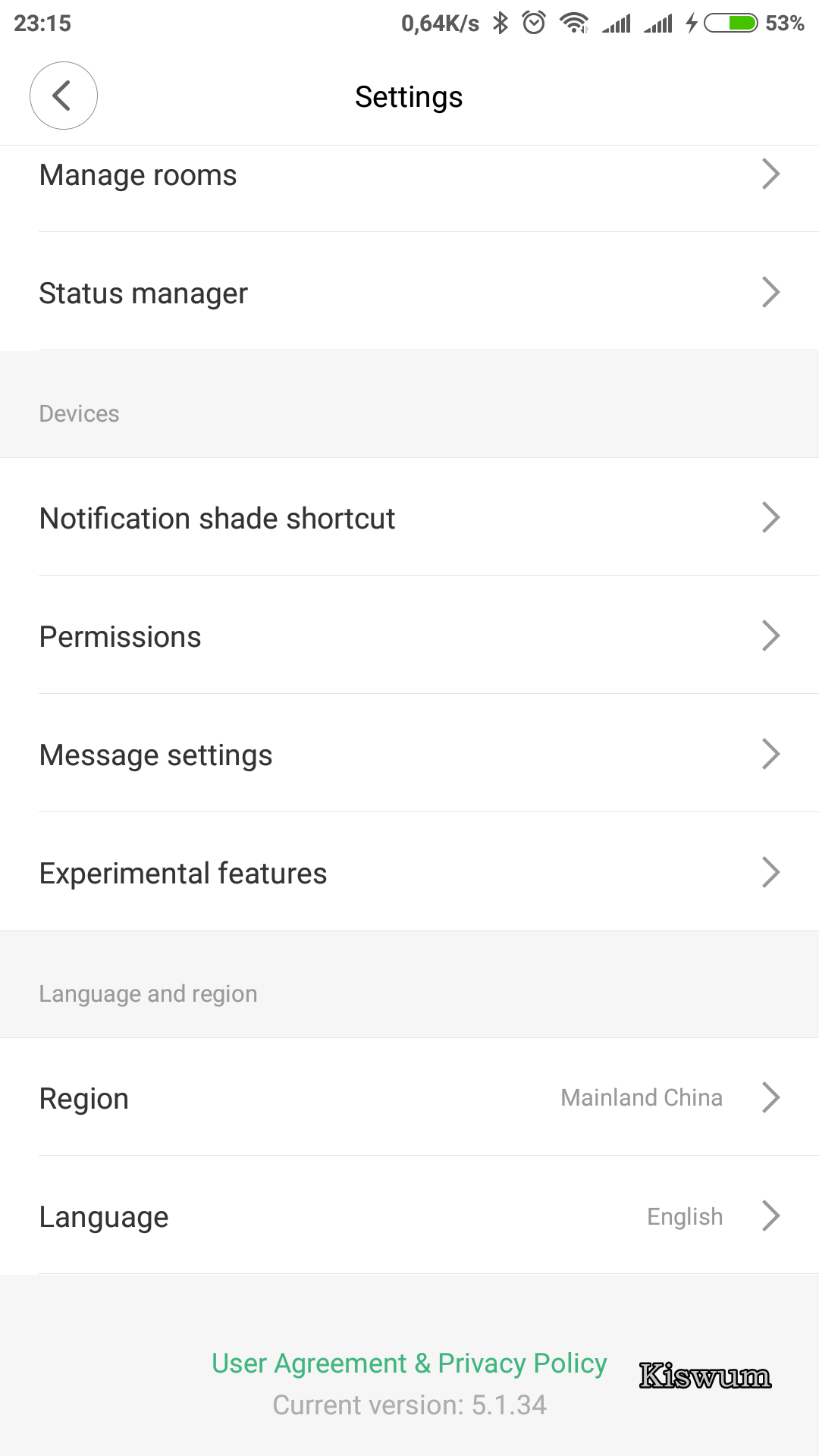Open Notification shade shortcut settings
This screenshot has height=1456, width=819.
coord(409,517)
